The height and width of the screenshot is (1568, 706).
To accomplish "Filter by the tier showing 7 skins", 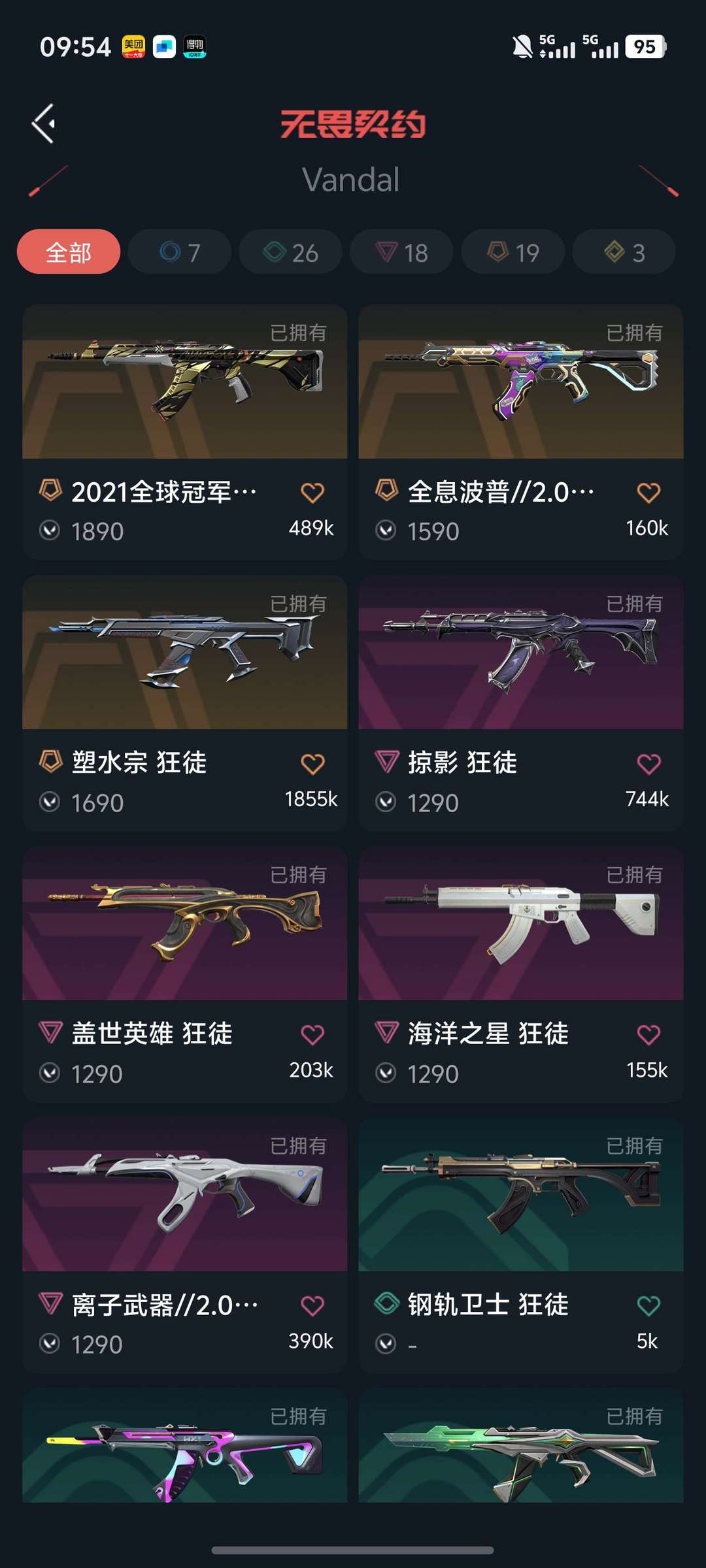I will [180, 252].
